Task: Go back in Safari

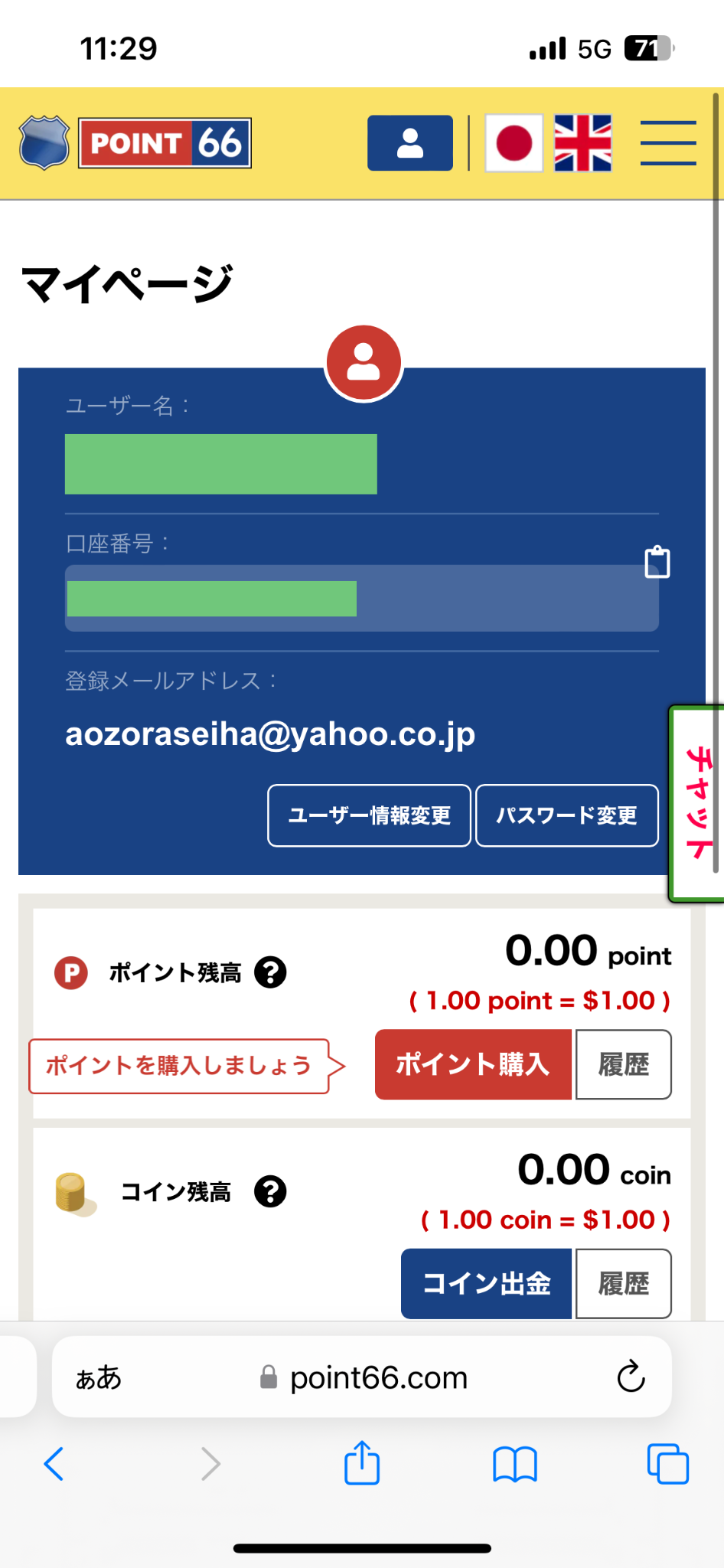Action: (x=54, y=1464)
